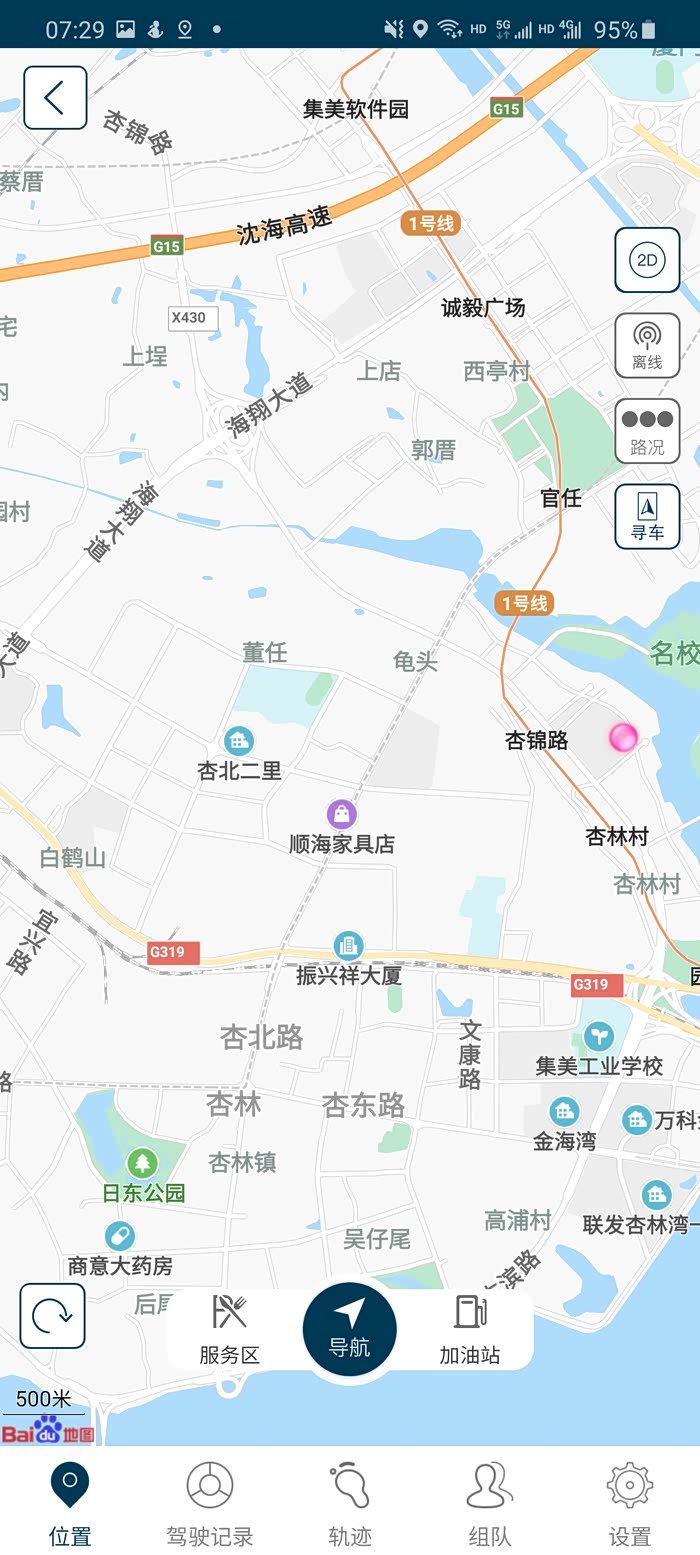700x1555 pixels.
Task: Switch to the 位置 tab
Action: click(70, 1504)
